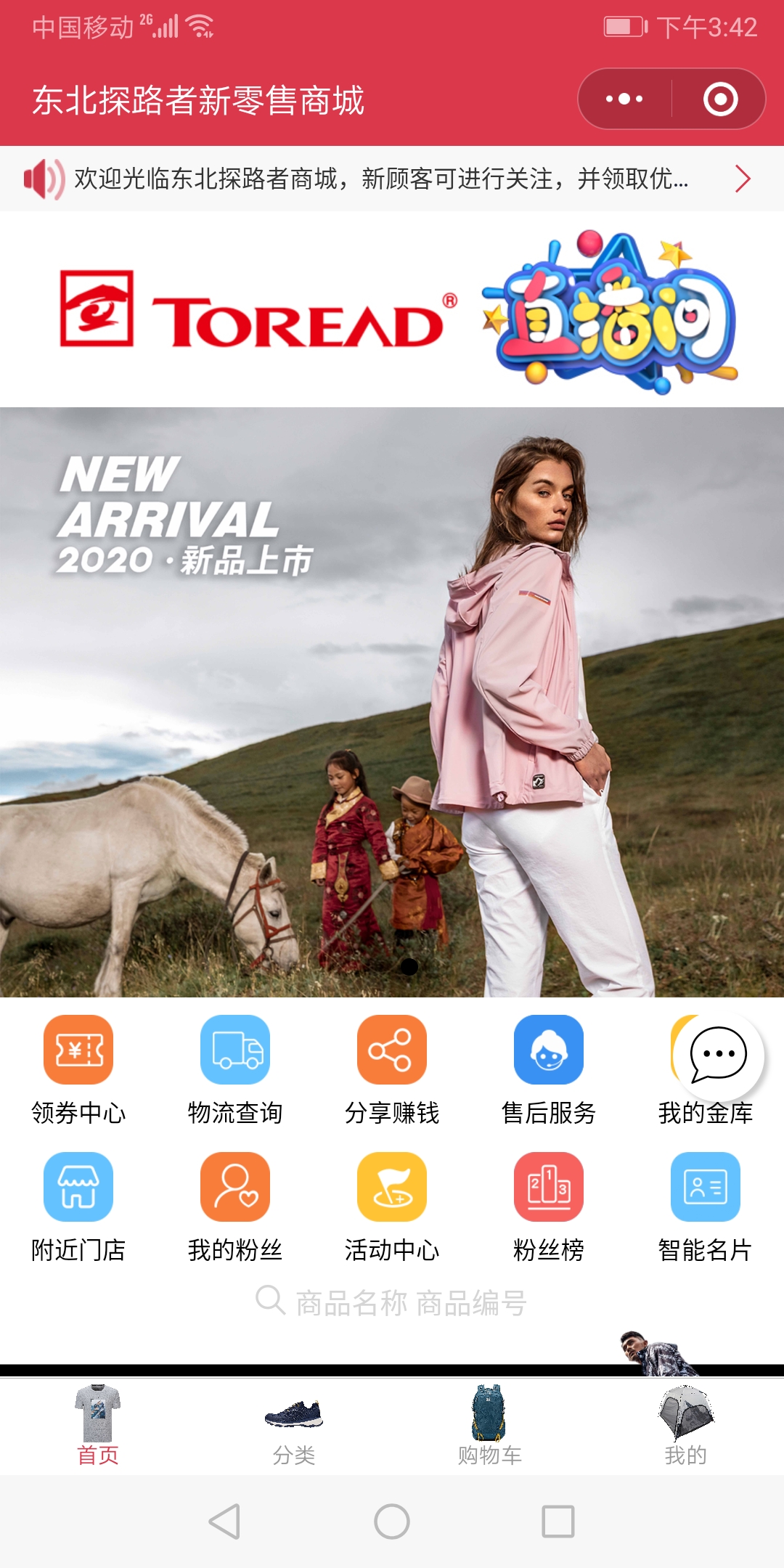Open the New Arrival 2020 banner

[392, 701]
